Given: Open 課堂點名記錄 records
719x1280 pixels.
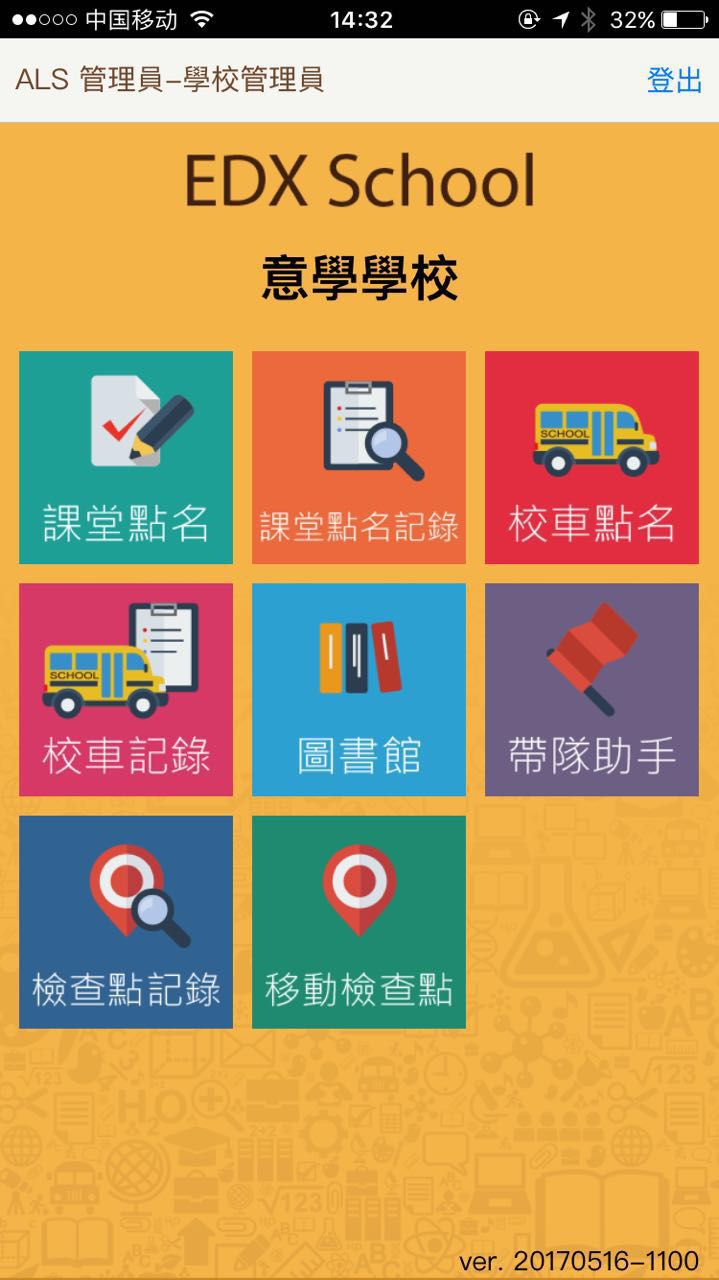Looking at the screenshot, I should pyautogui.click(x=359, y=458).
